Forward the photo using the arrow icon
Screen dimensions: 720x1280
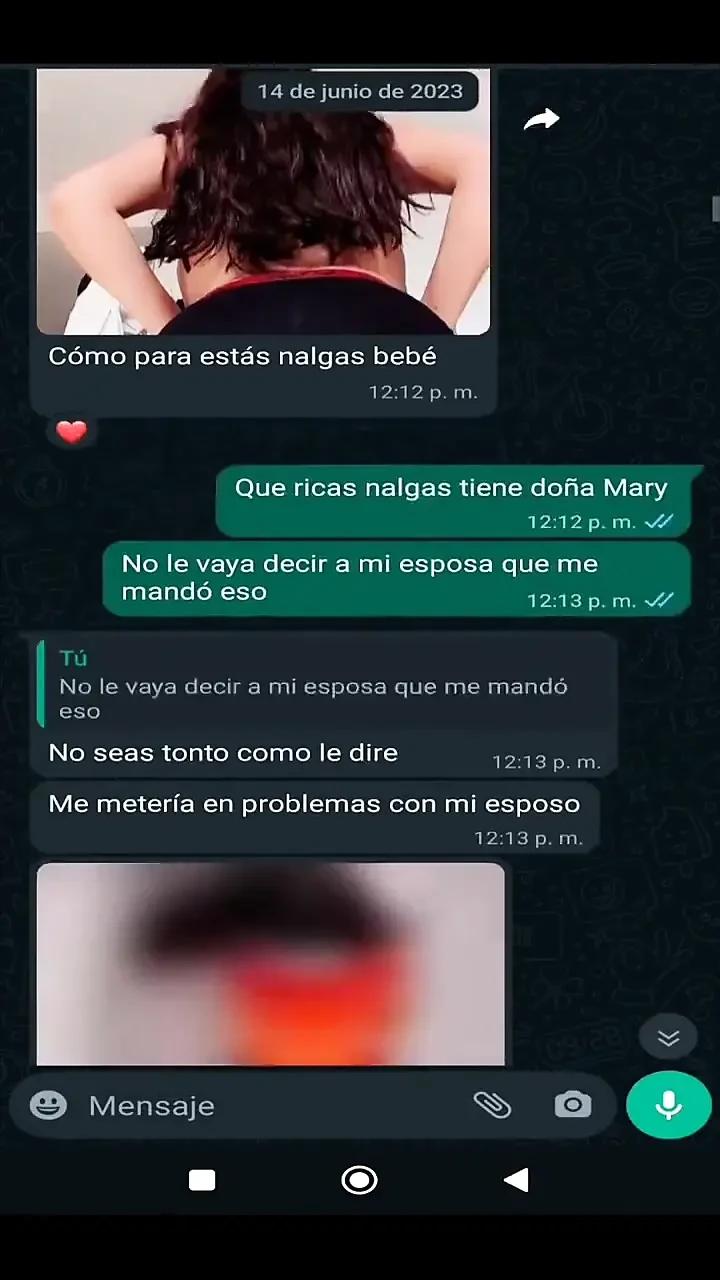[541, 121]
